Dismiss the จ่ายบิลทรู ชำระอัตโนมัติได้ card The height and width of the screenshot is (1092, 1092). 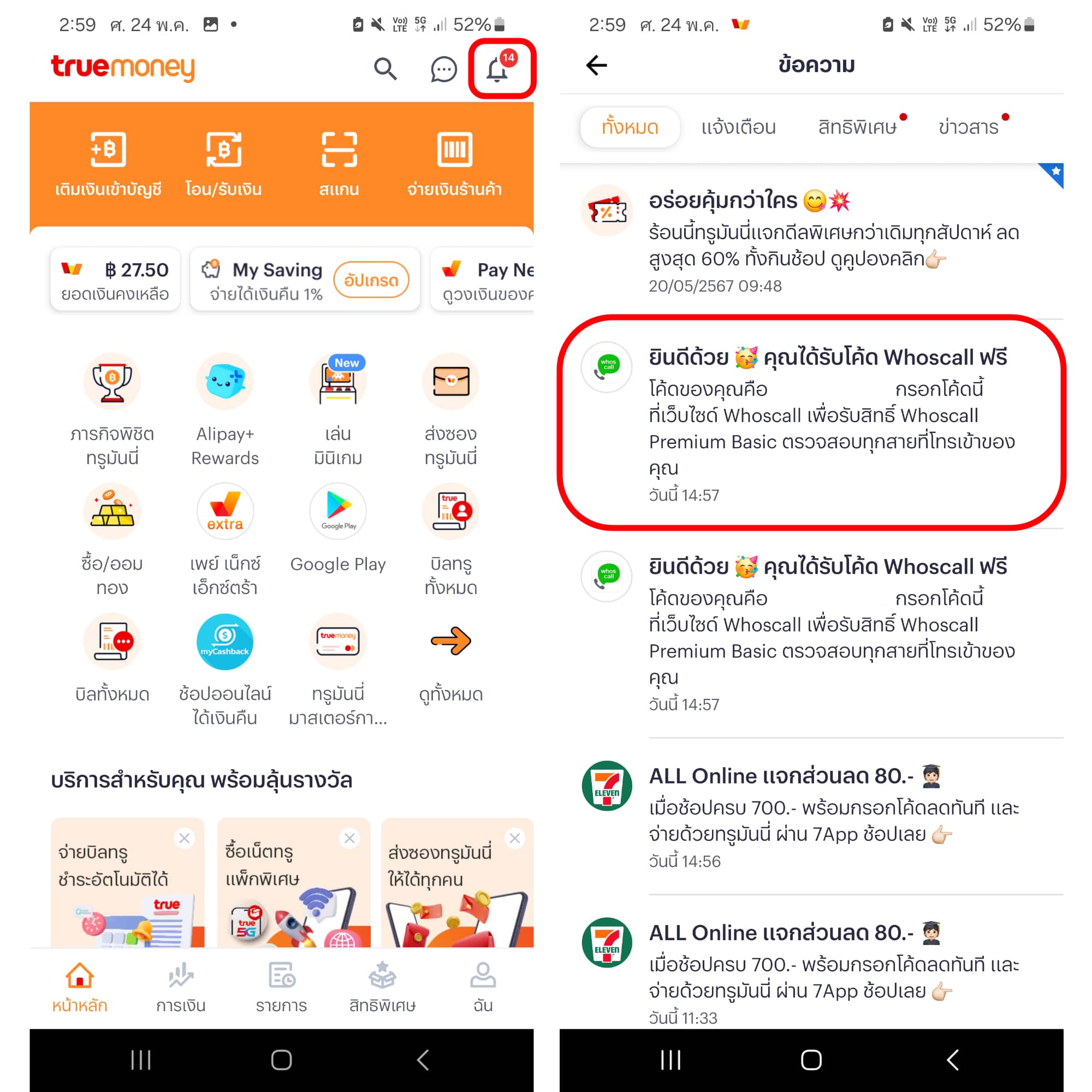click(184, 838)
